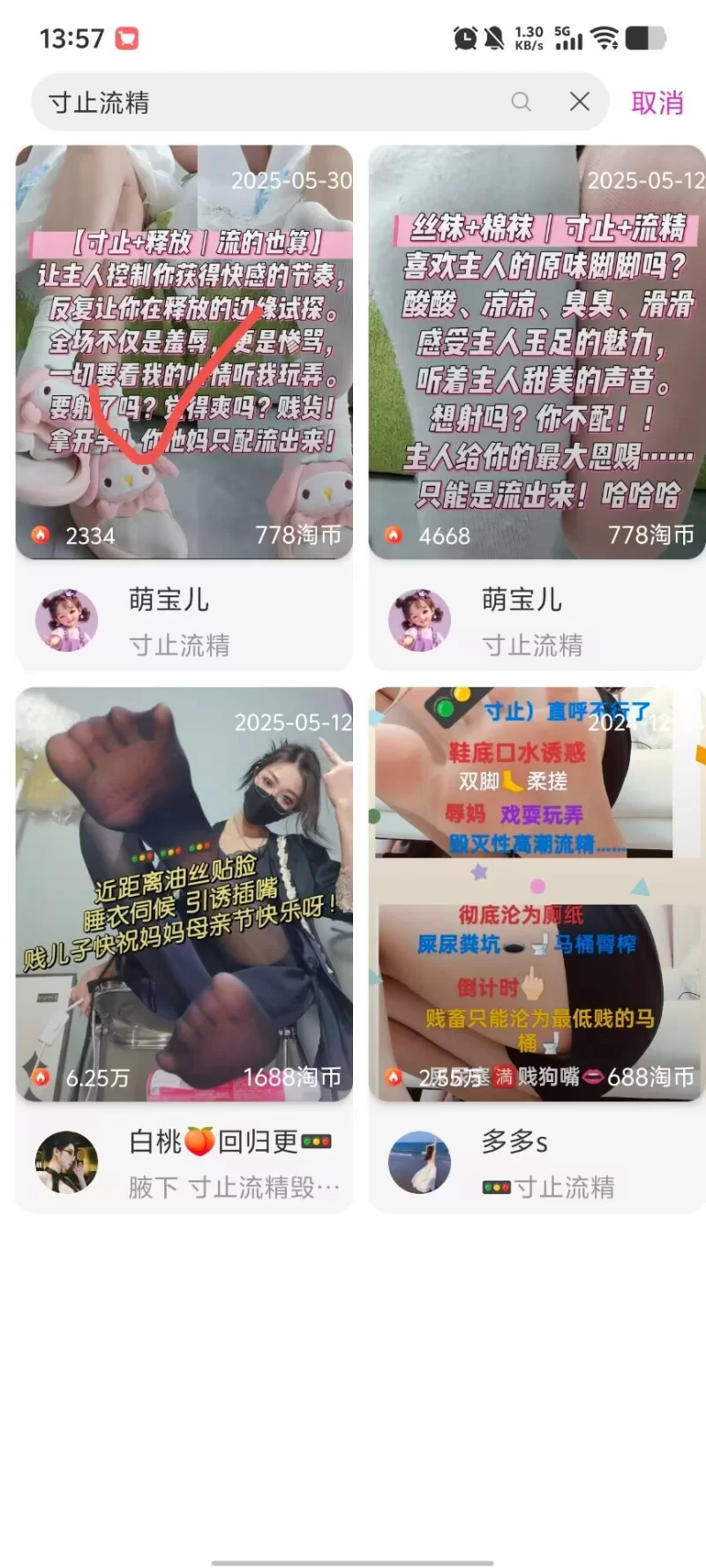Cancel the search with 取消
This screenshot has height=1568, width=706.
657,103
